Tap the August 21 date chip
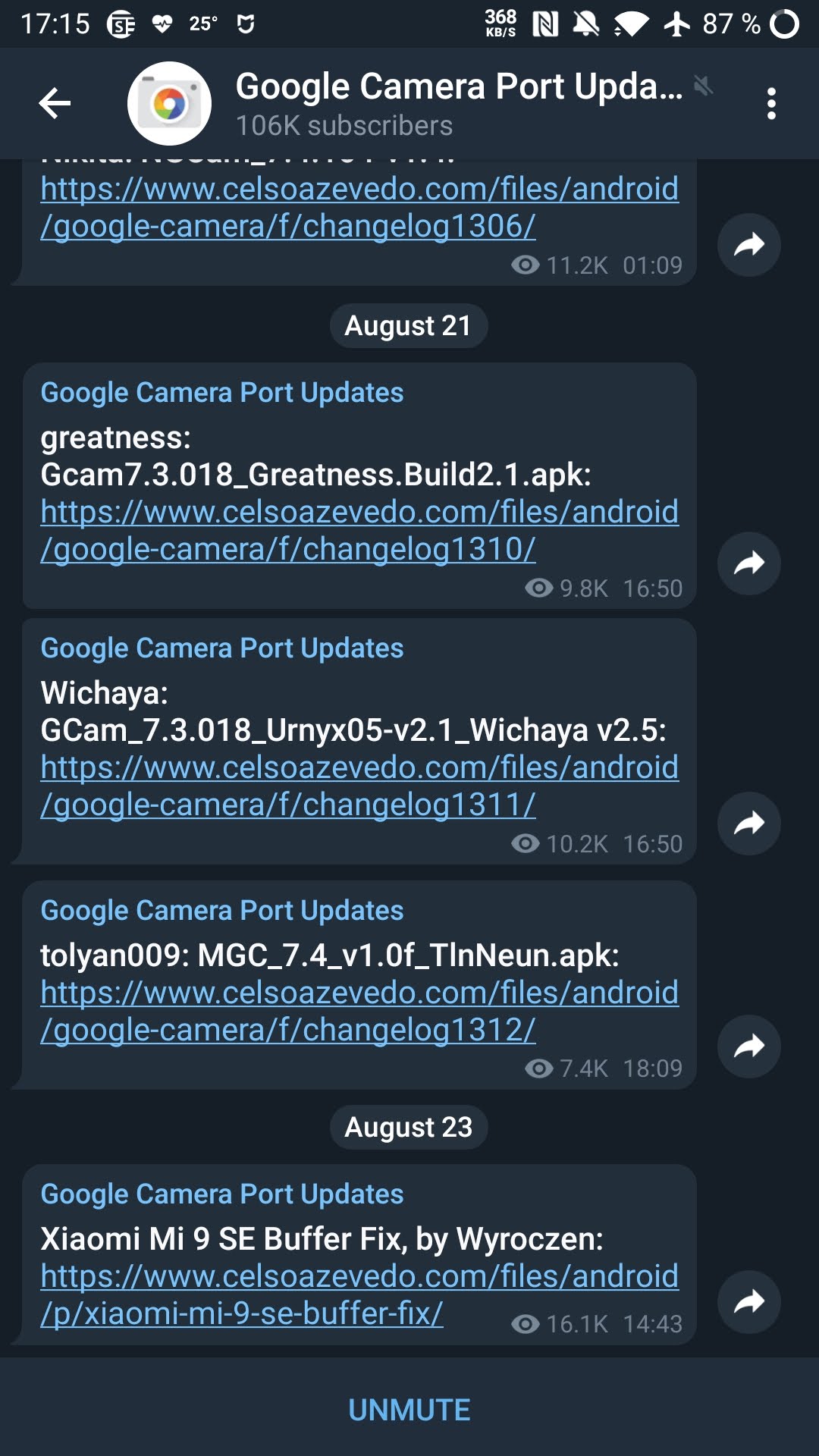Screen dimensions: 819x1456 409,326
